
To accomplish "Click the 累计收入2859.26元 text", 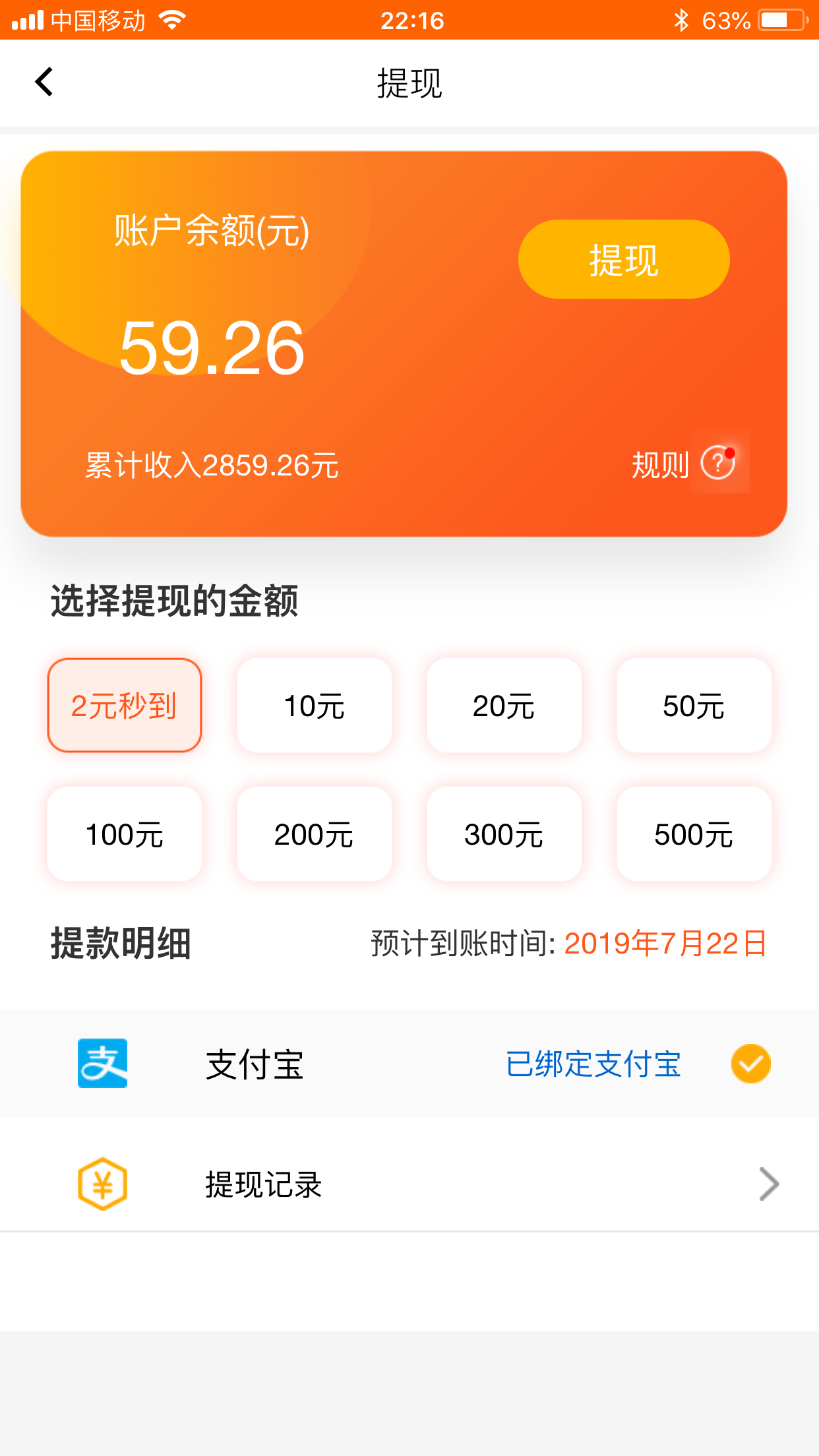I will tap(210, 465).
